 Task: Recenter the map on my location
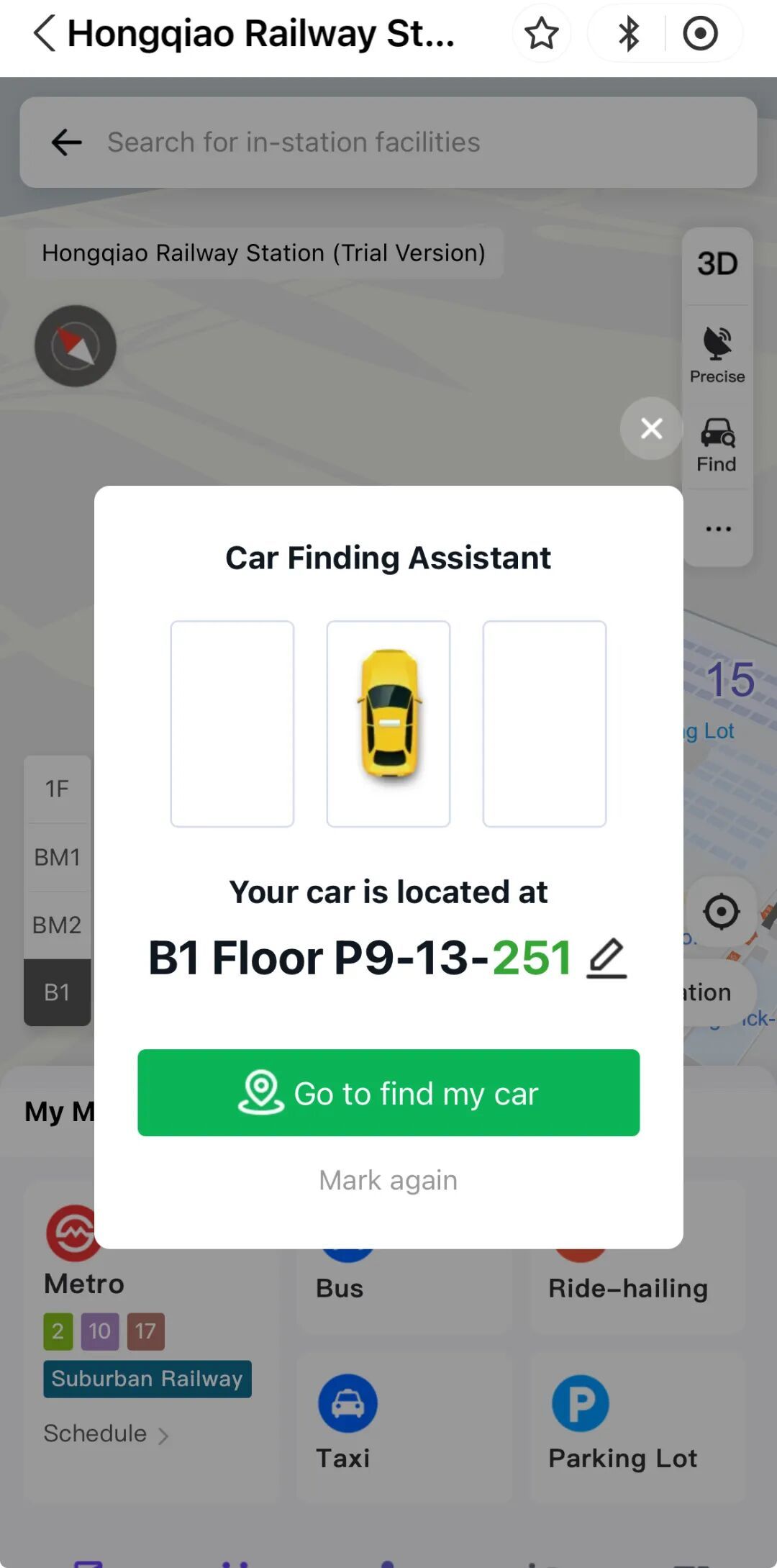(x=721, y=912)
